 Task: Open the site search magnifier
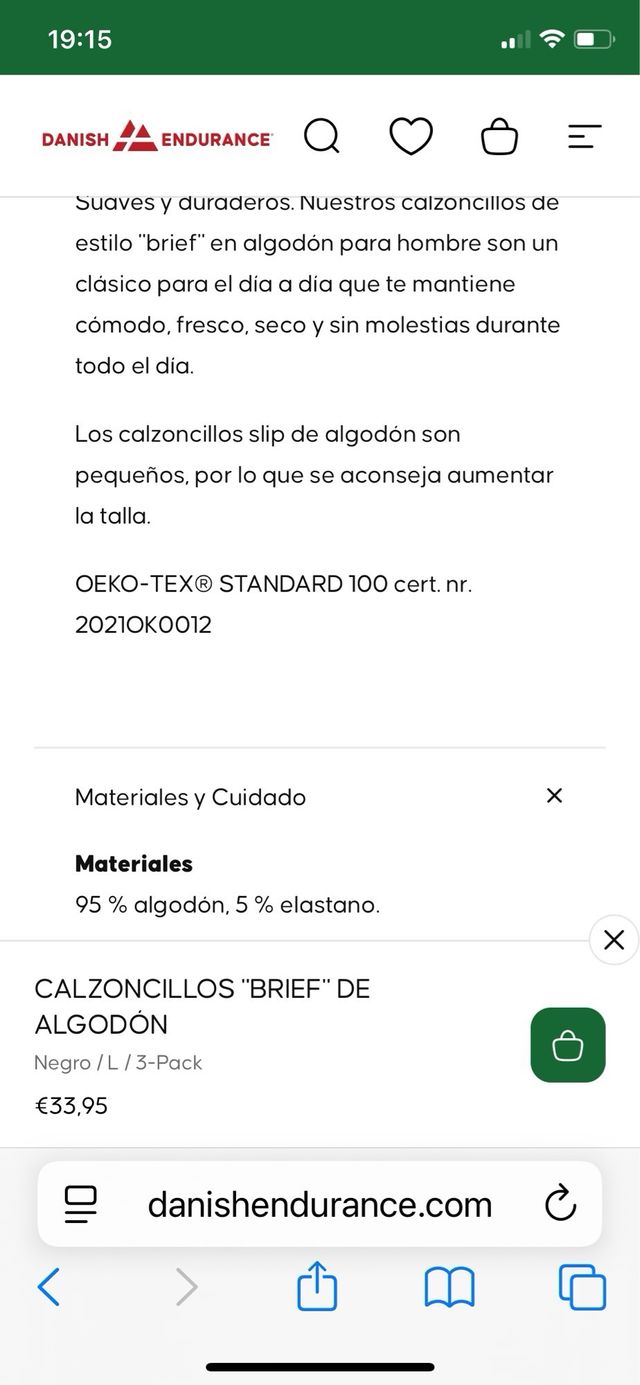pyautogui.click(x=321, y=137)
